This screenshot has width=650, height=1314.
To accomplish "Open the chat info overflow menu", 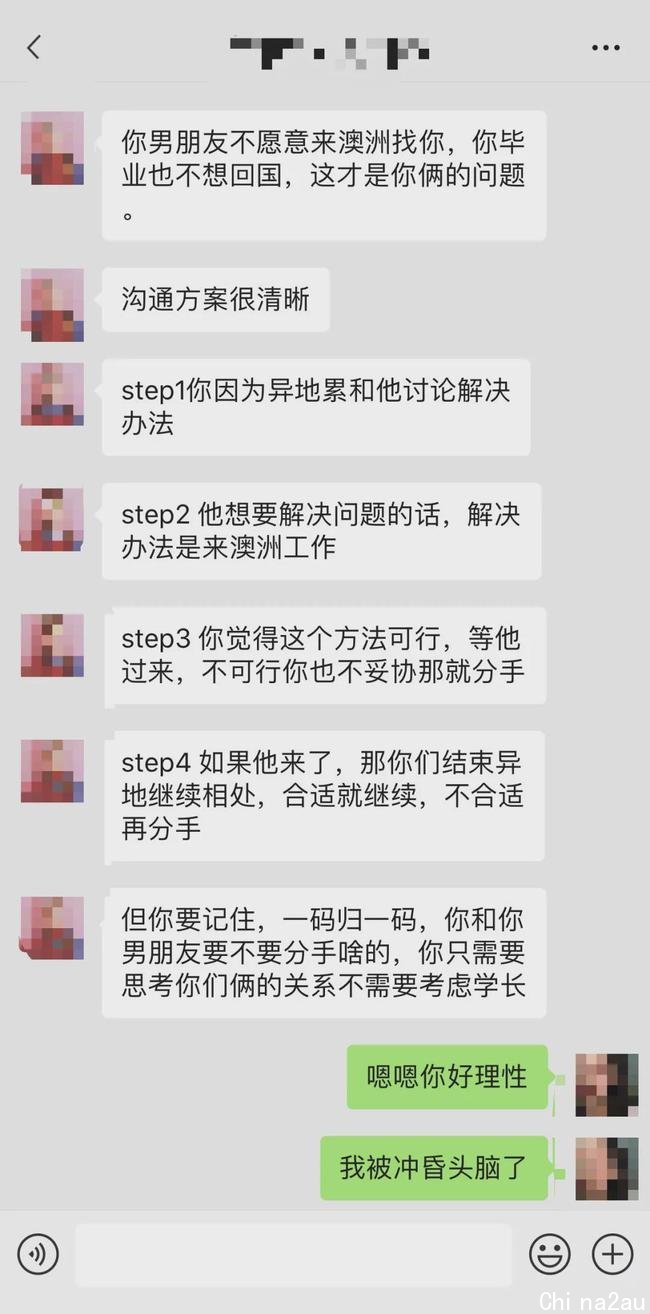I will coord(606,47).
